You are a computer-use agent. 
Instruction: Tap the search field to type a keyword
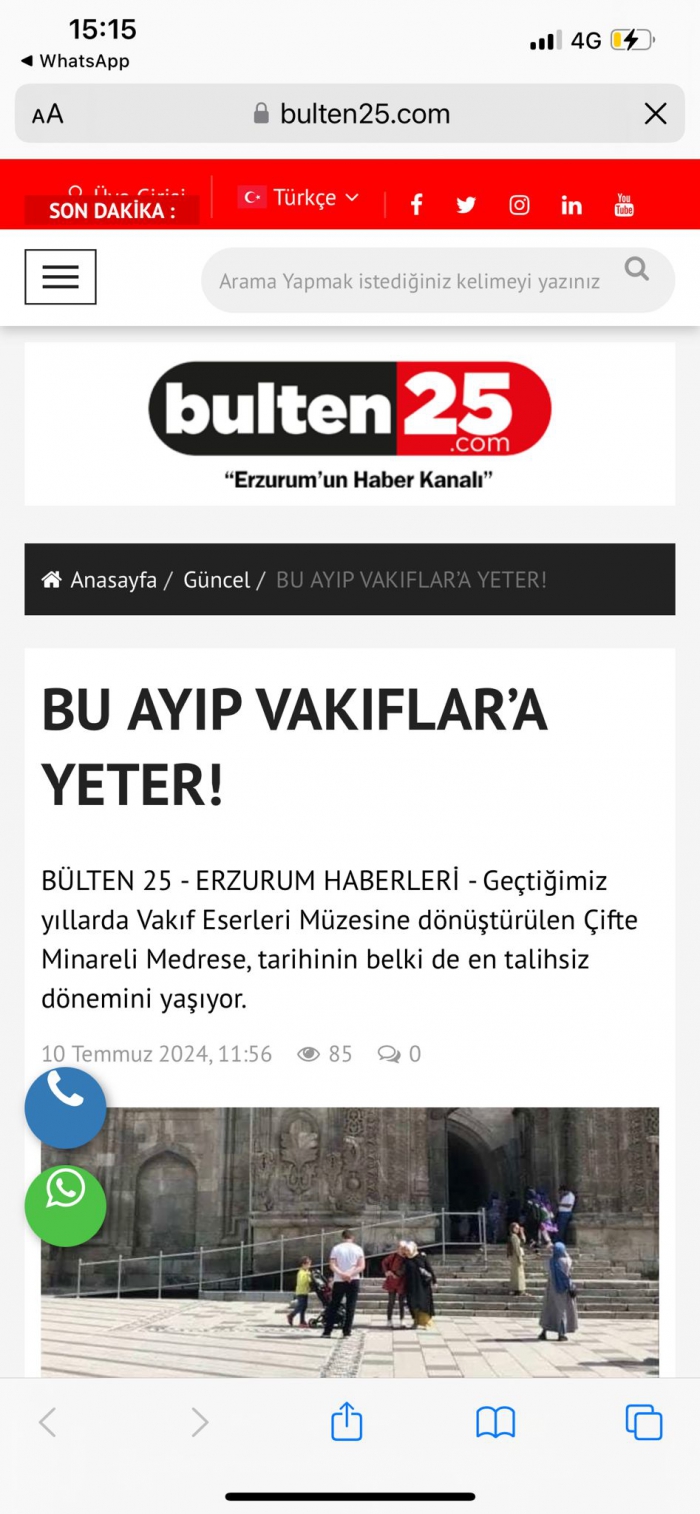click(410, 281)
